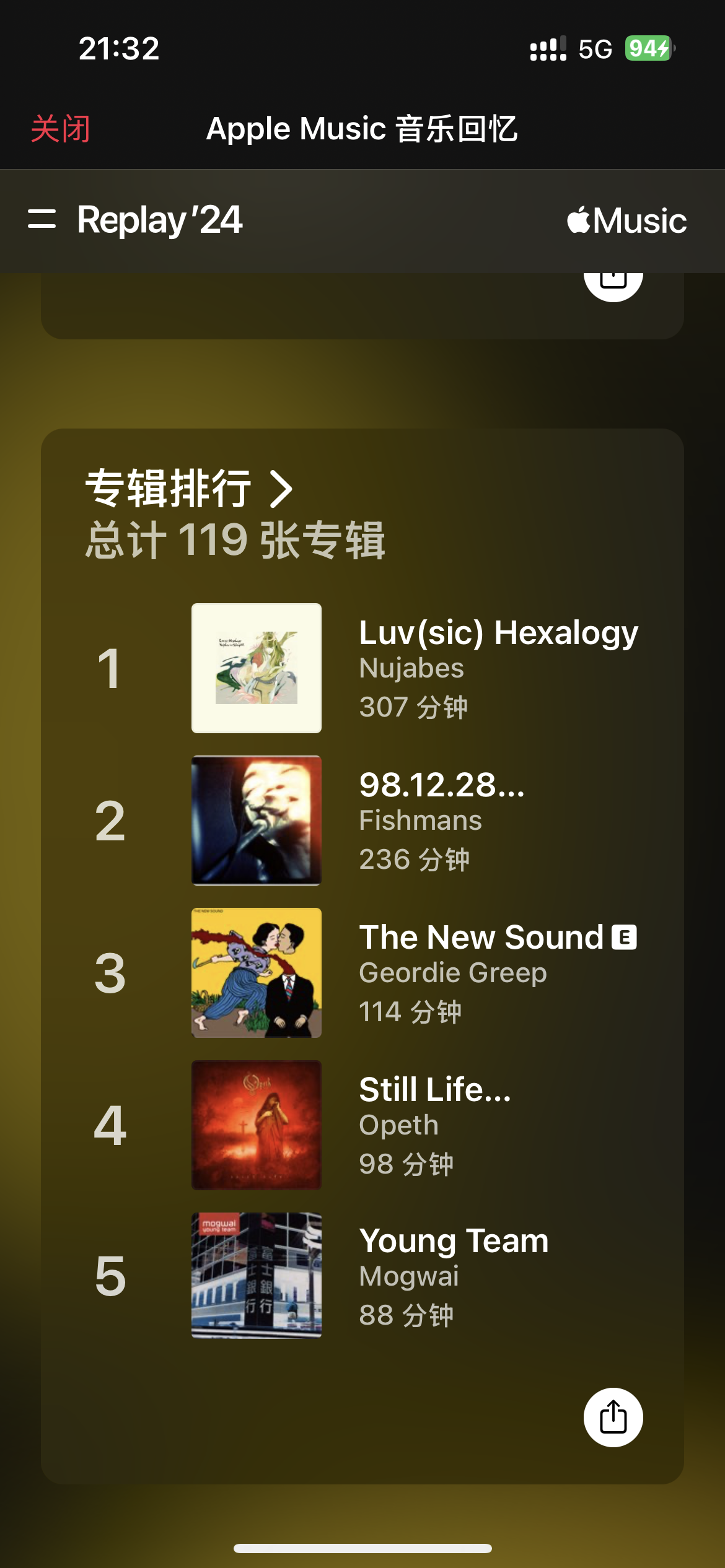Open the Luv(sic) Hexalogy album by Nujabes

pyautogui.click(x=256, y=668)
